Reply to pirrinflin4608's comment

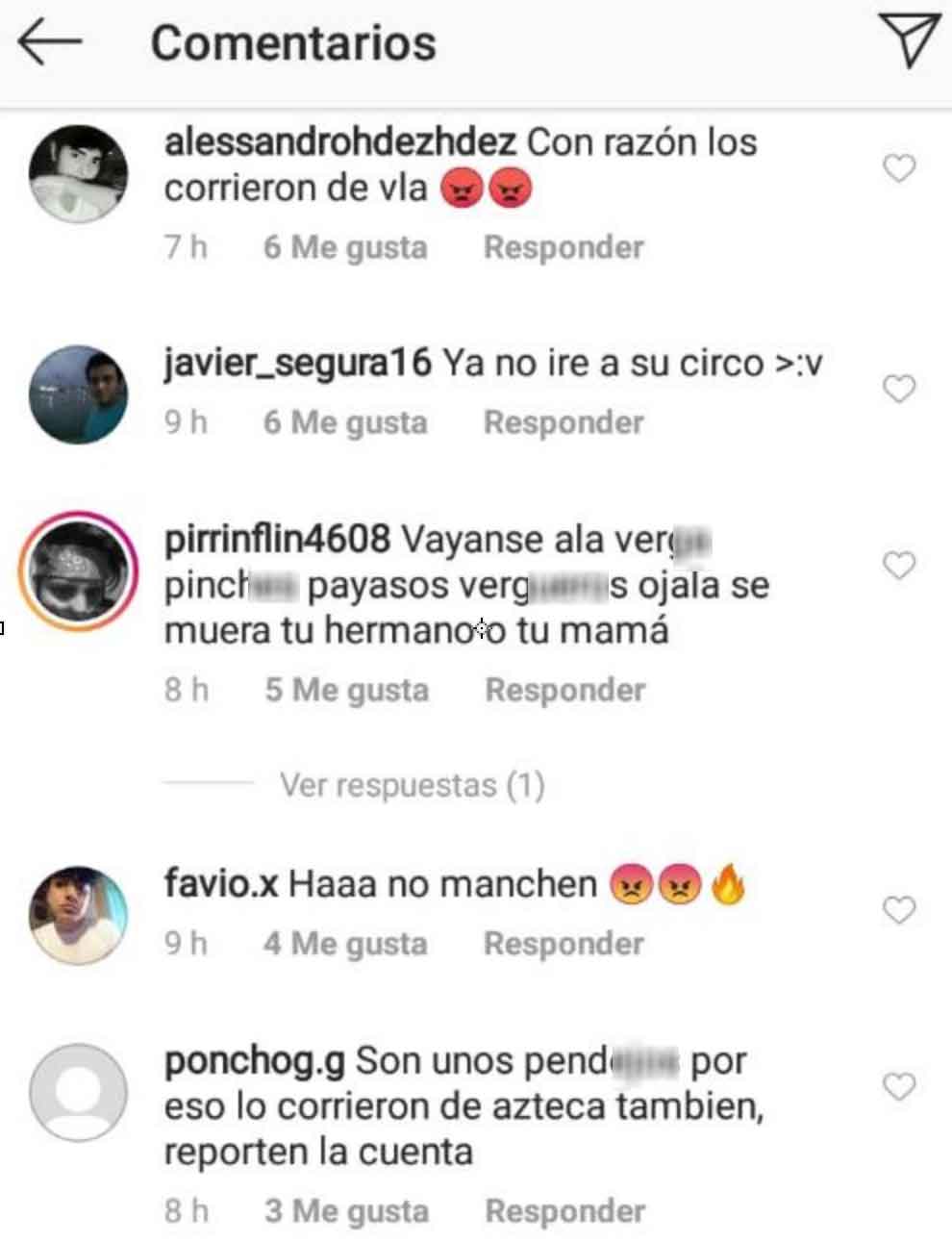click(564, 690)
